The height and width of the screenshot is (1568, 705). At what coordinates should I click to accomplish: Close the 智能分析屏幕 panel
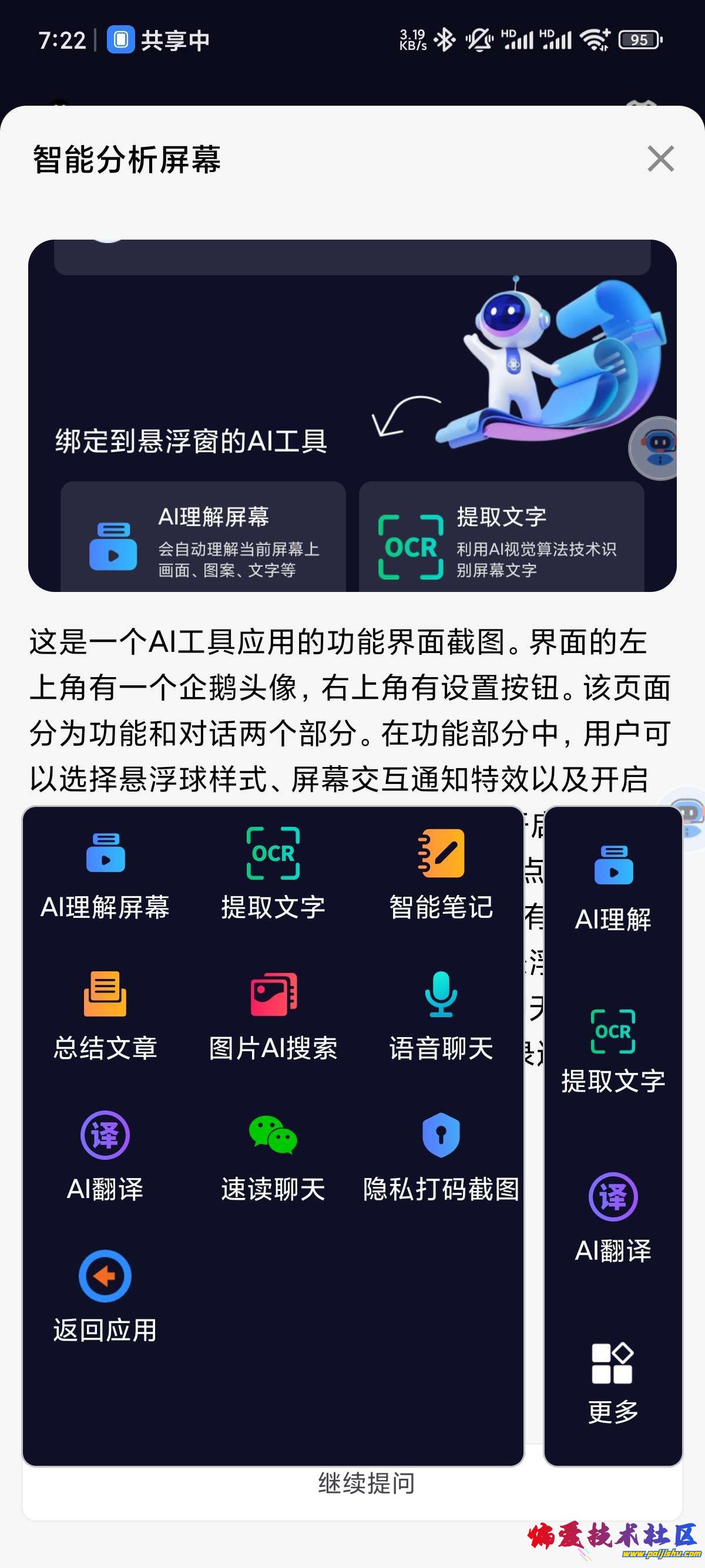click(x=660, y=160)
